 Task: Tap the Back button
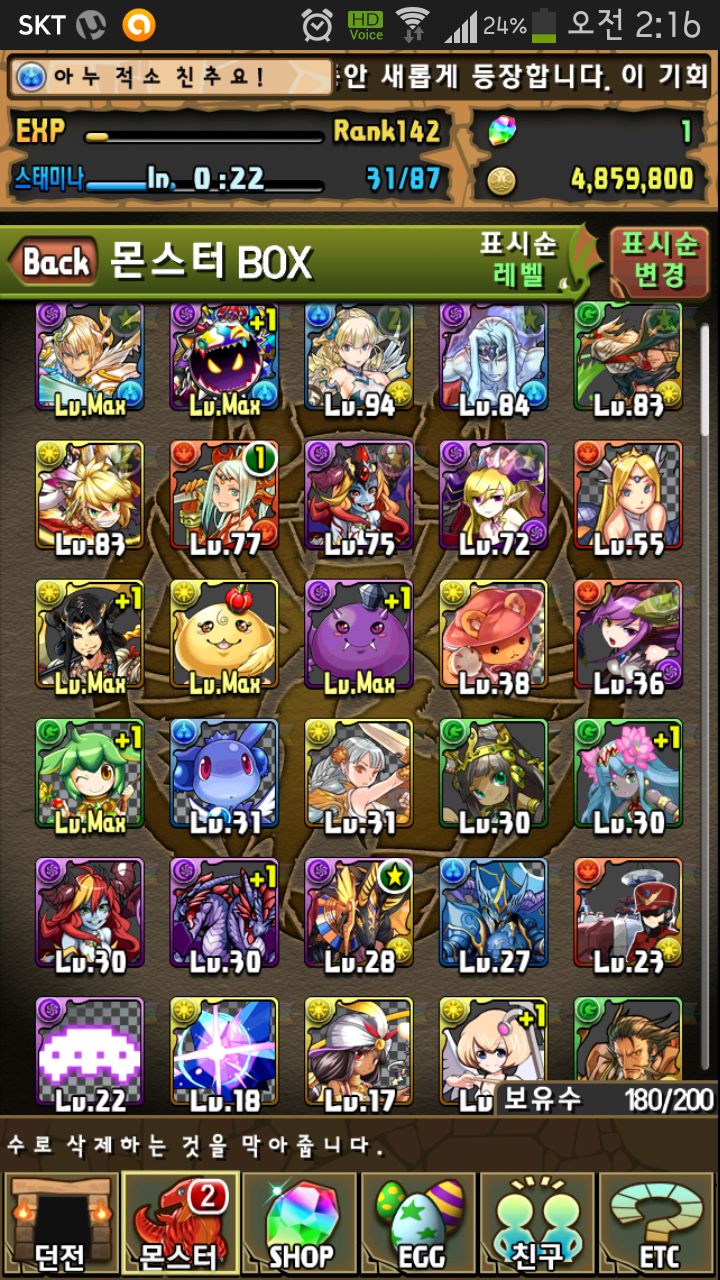(55, 262)
